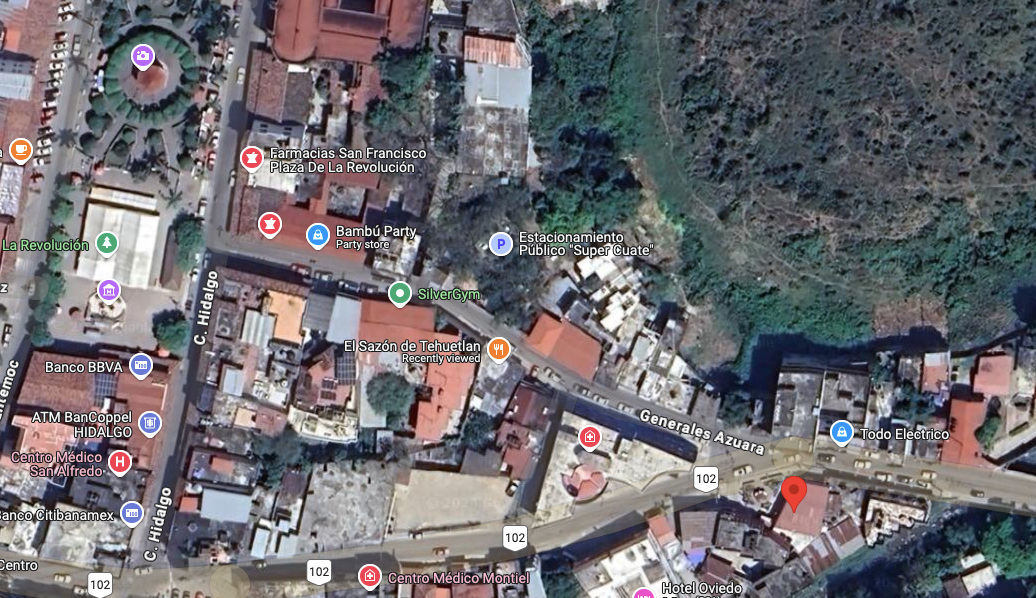Open El Sazón de Tehuetlan restaurant marker
The image size is (1036, 598).
pos(498,350)
